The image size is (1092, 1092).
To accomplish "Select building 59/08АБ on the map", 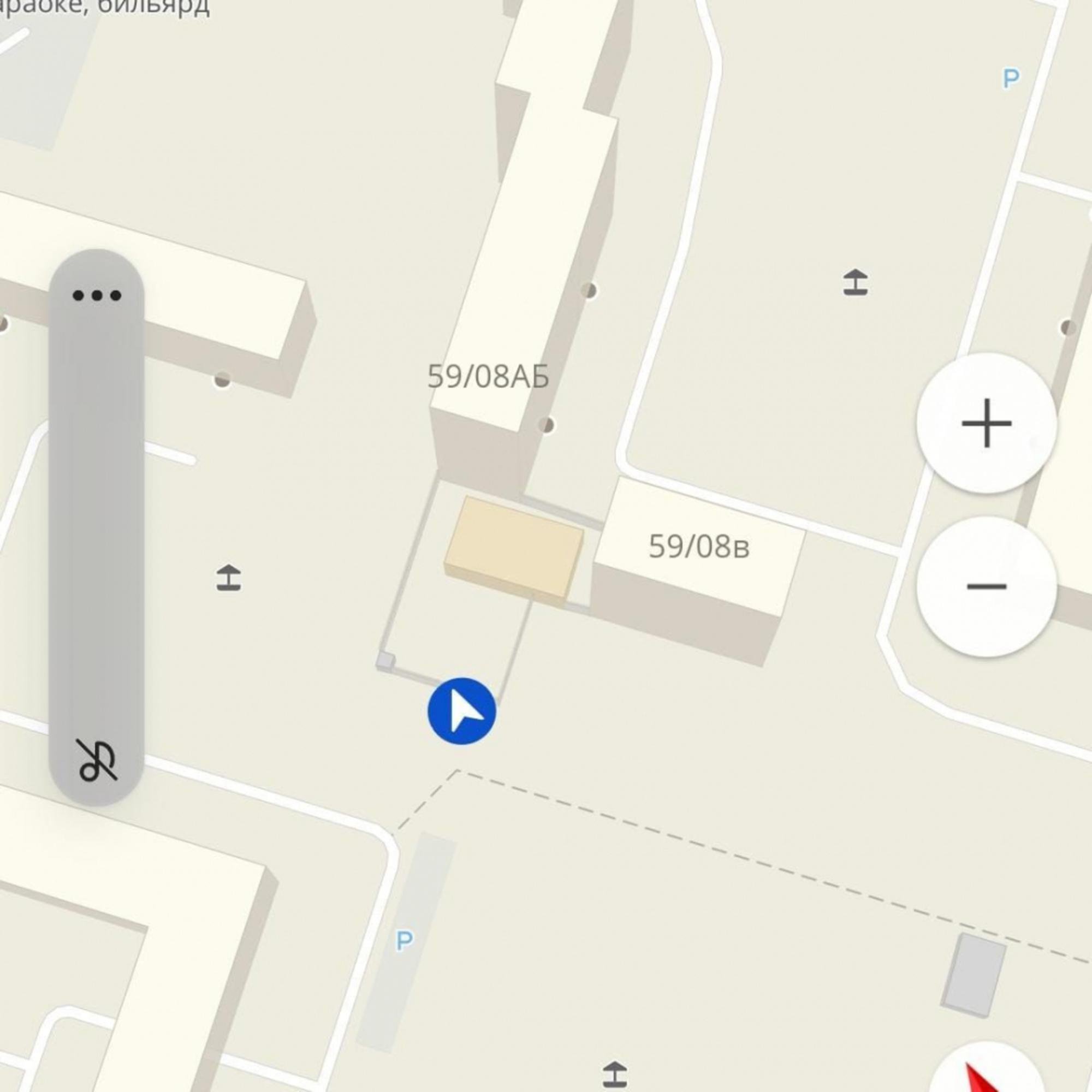I will (487, 376).
